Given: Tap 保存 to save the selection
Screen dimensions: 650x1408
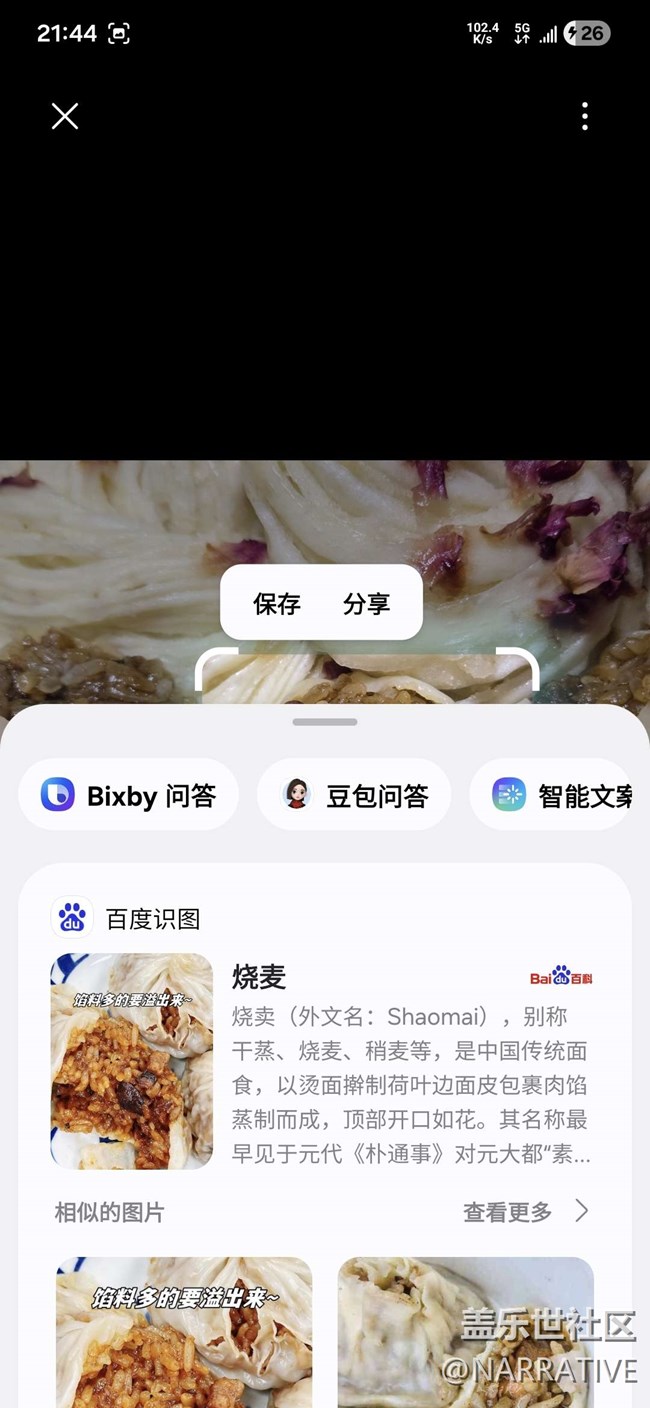Looking at the screenshot, I should (x=277, y=603).
